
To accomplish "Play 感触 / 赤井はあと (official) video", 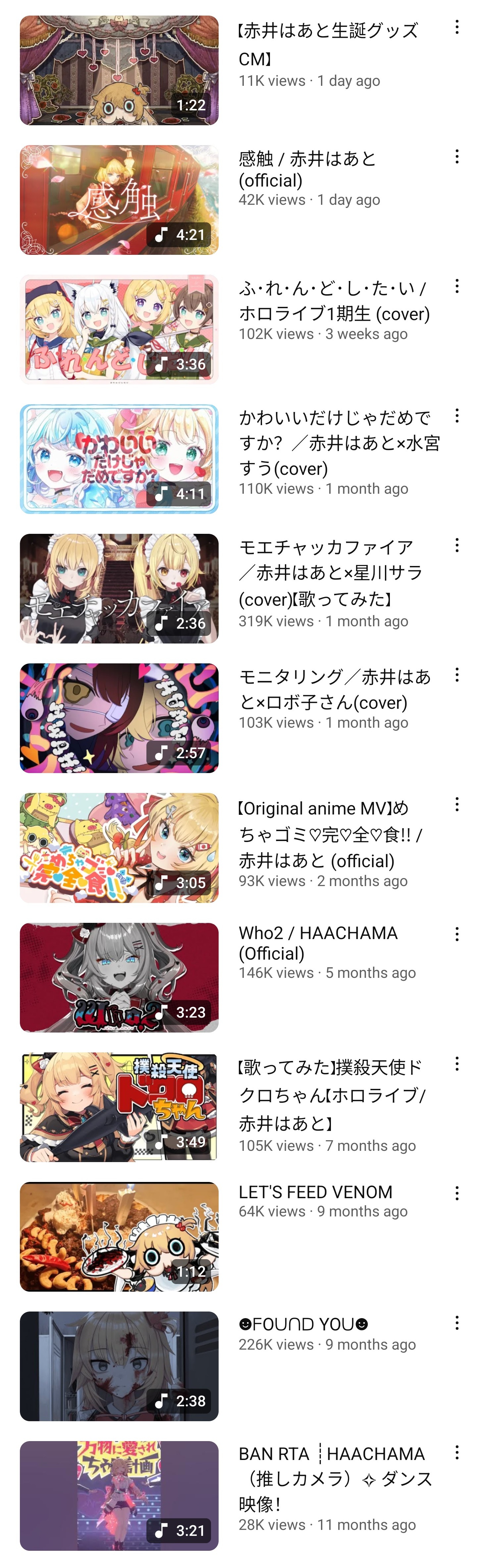I will pyautogui.click(x=119, y=200).
